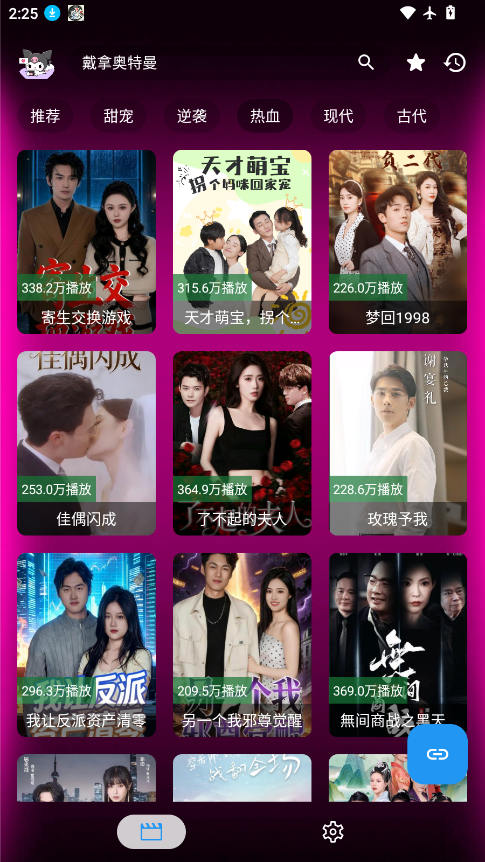
Task: Tap the blue floating link button
Action: pyautogui.click(x=438, y=754)
